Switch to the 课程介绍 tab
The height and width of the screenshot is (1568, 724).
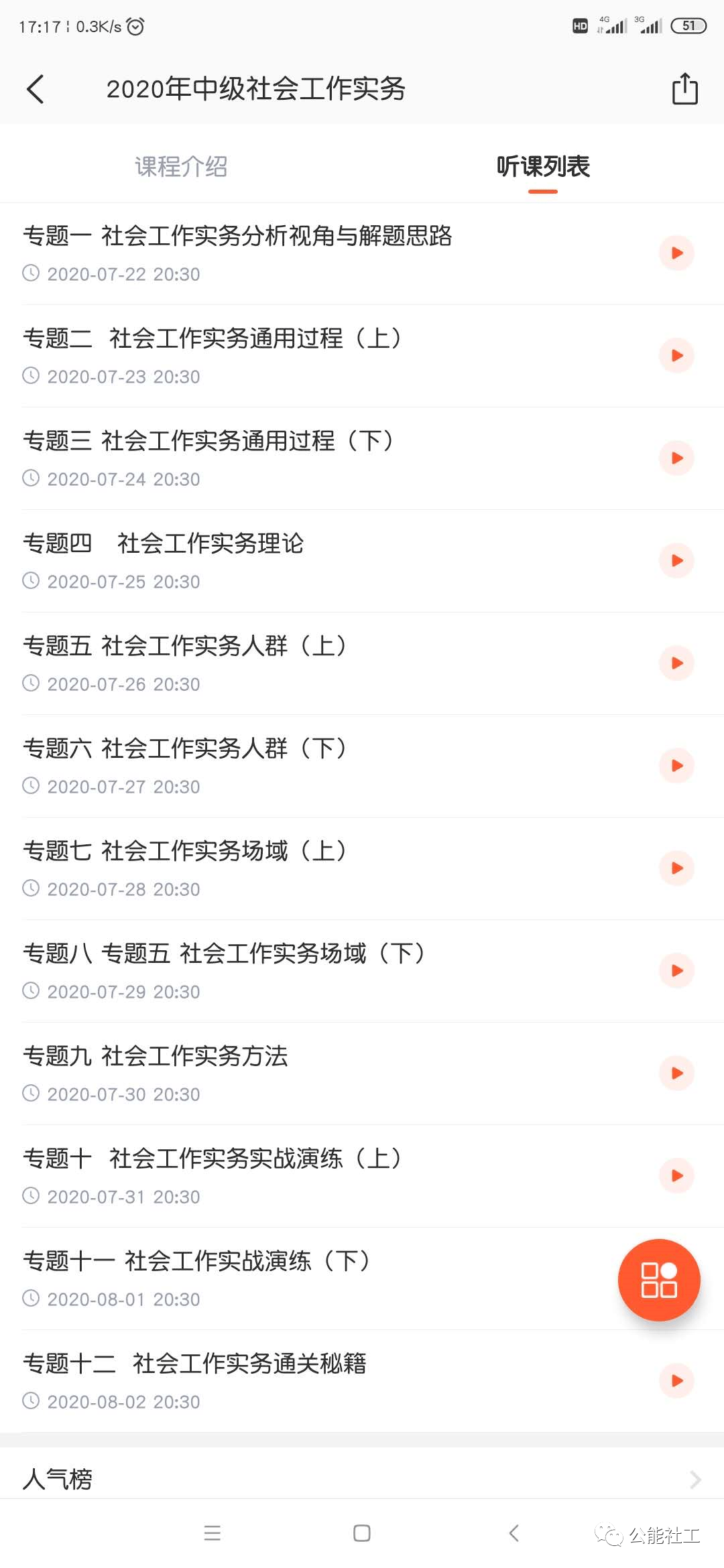click(181, 166)
